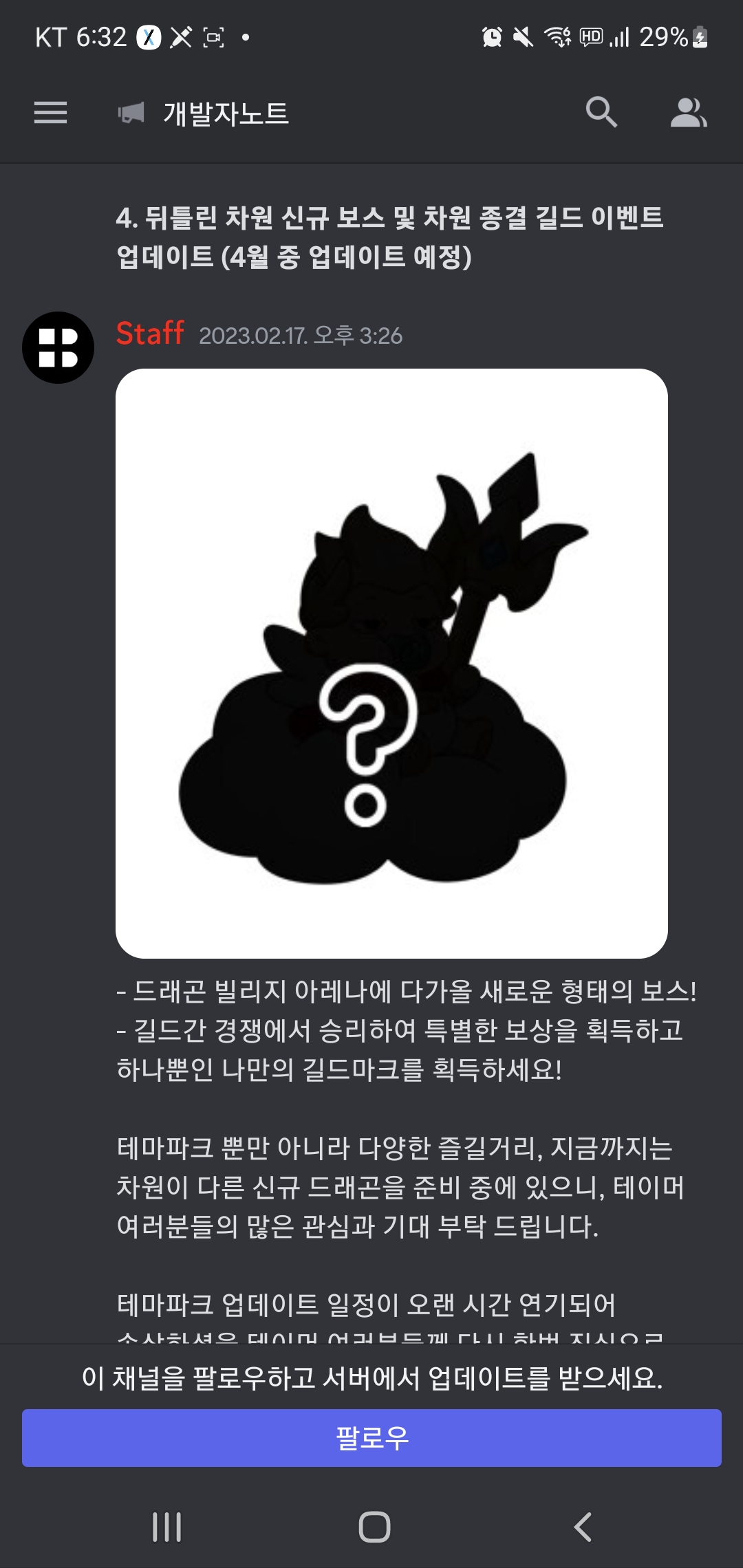Tap the Staff username
The width and height of the screenshot is (743, 1568).
[x=150, y=334]
